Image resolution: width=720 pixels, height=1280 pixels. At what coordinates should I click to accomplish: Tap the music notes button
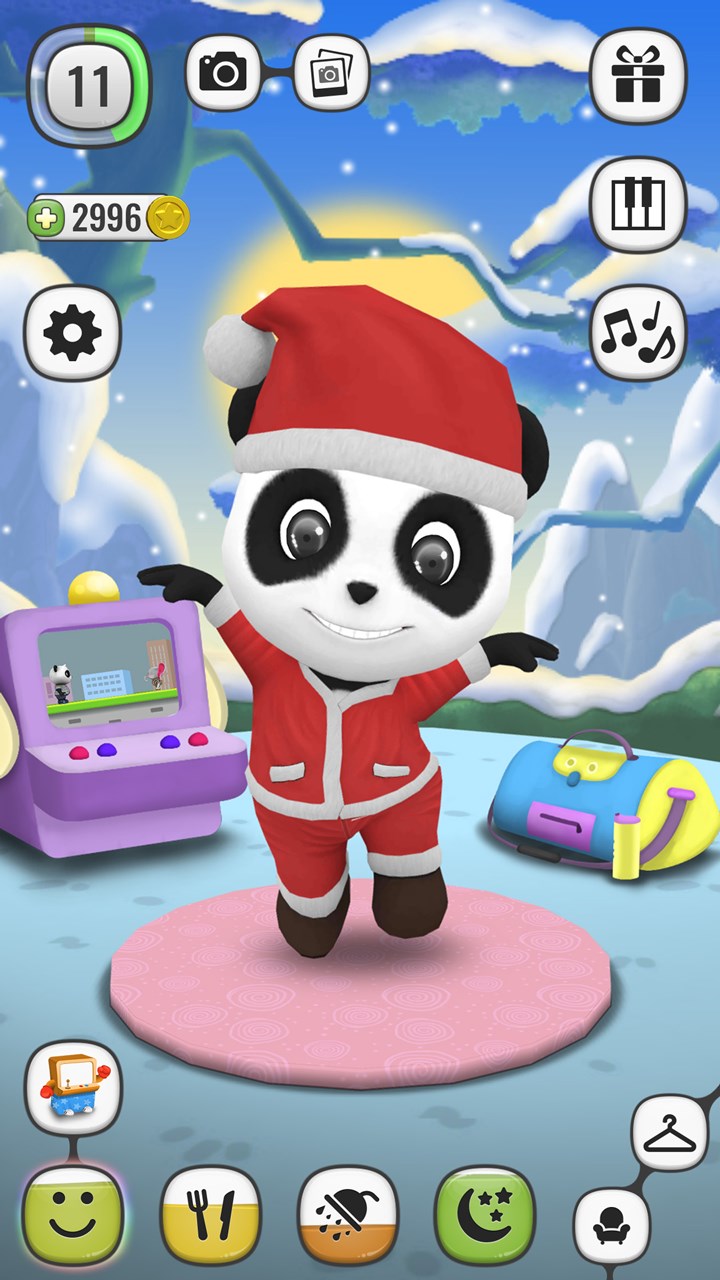[638, 333]
